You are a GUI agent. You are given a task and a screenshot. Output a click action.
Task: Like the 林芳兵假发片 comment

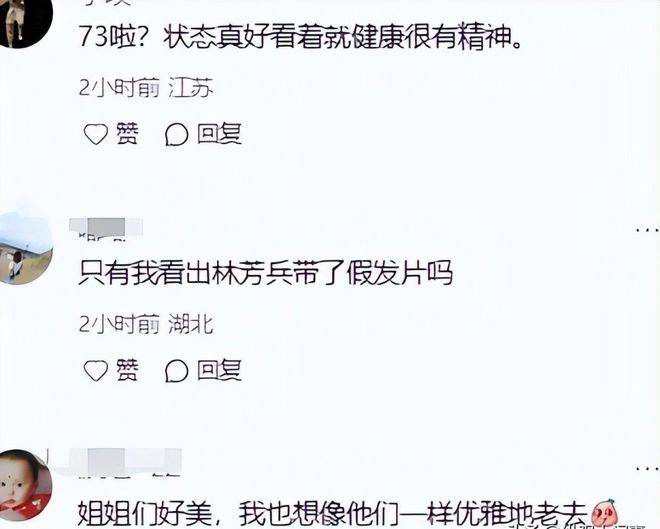point(110,370)
